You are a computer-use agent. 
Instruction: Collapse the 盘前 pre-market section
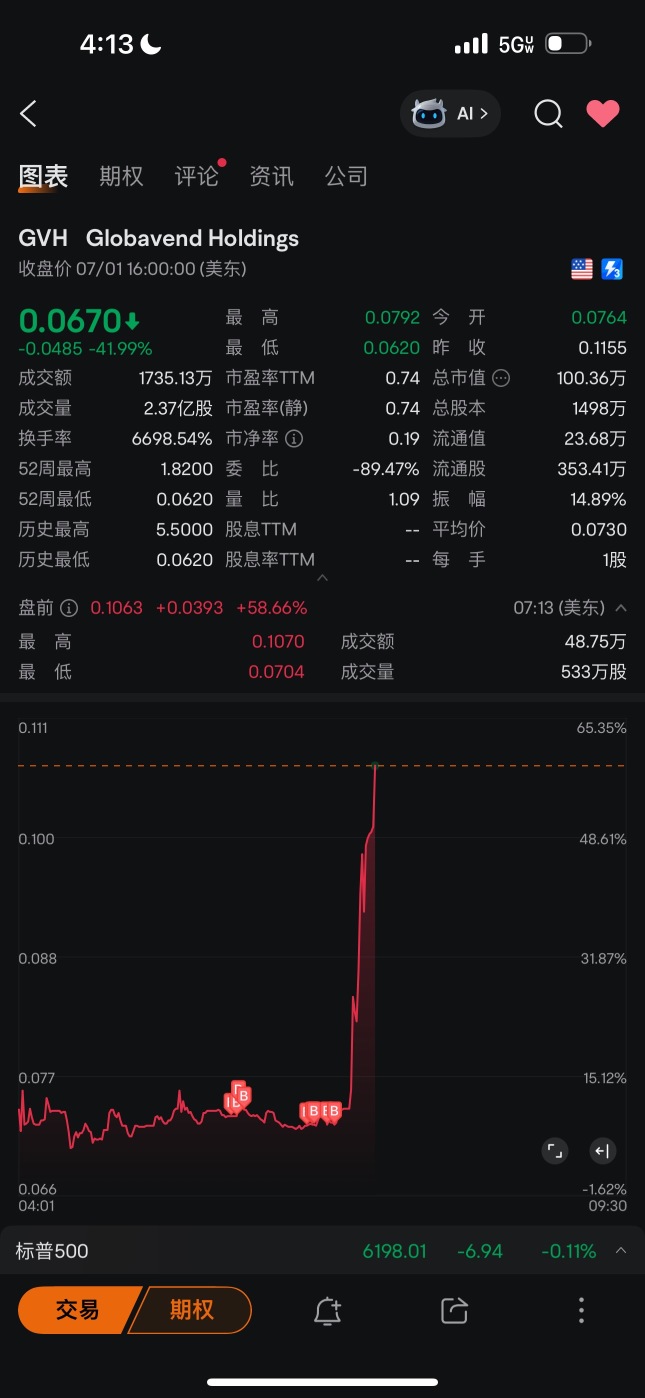click(621, 608)
